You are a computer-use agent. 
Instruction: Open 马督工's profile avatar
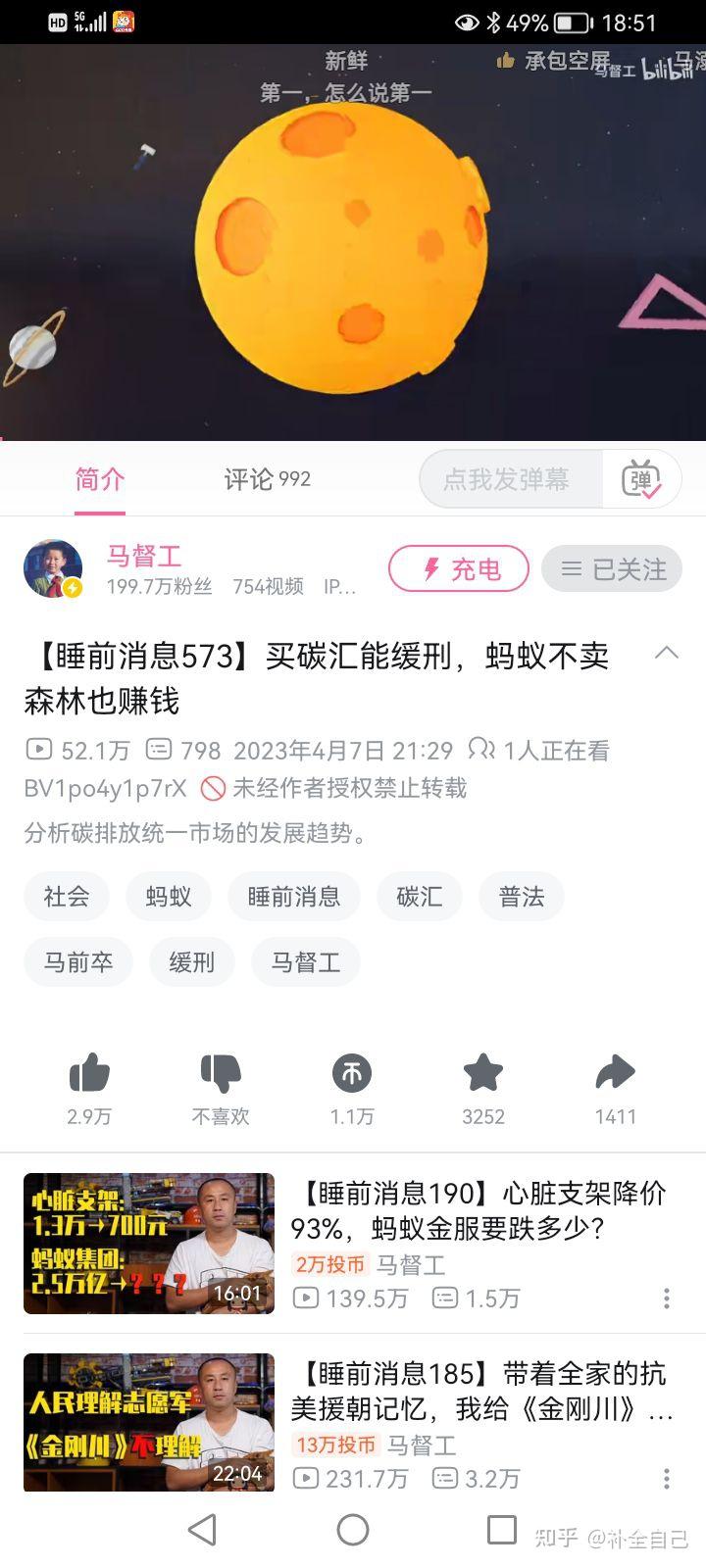coord(53,568)
